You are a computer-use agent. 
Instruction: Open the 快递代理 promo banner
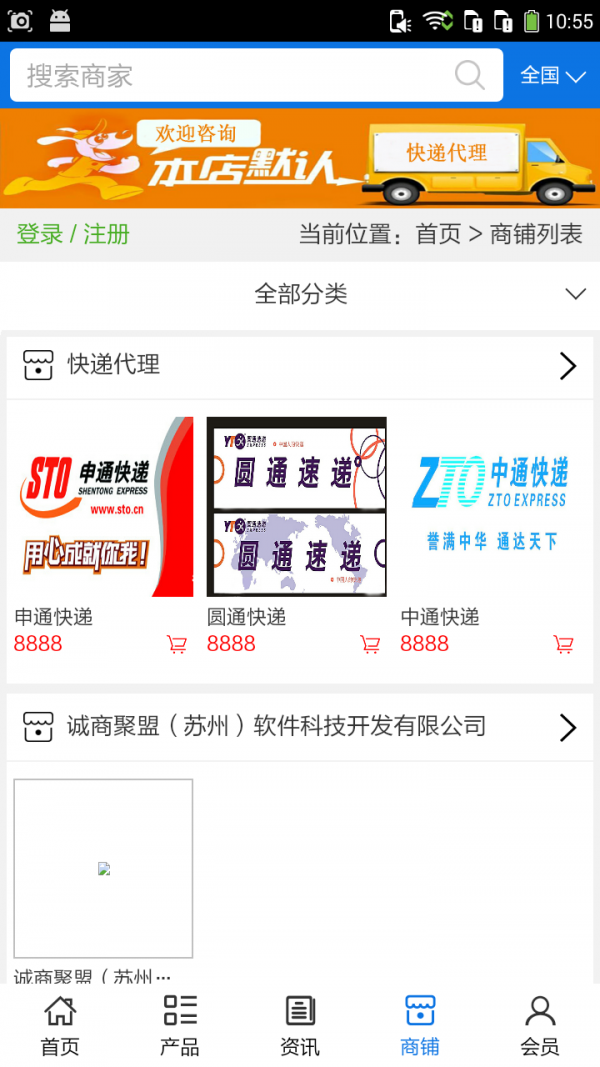[300, 158]
